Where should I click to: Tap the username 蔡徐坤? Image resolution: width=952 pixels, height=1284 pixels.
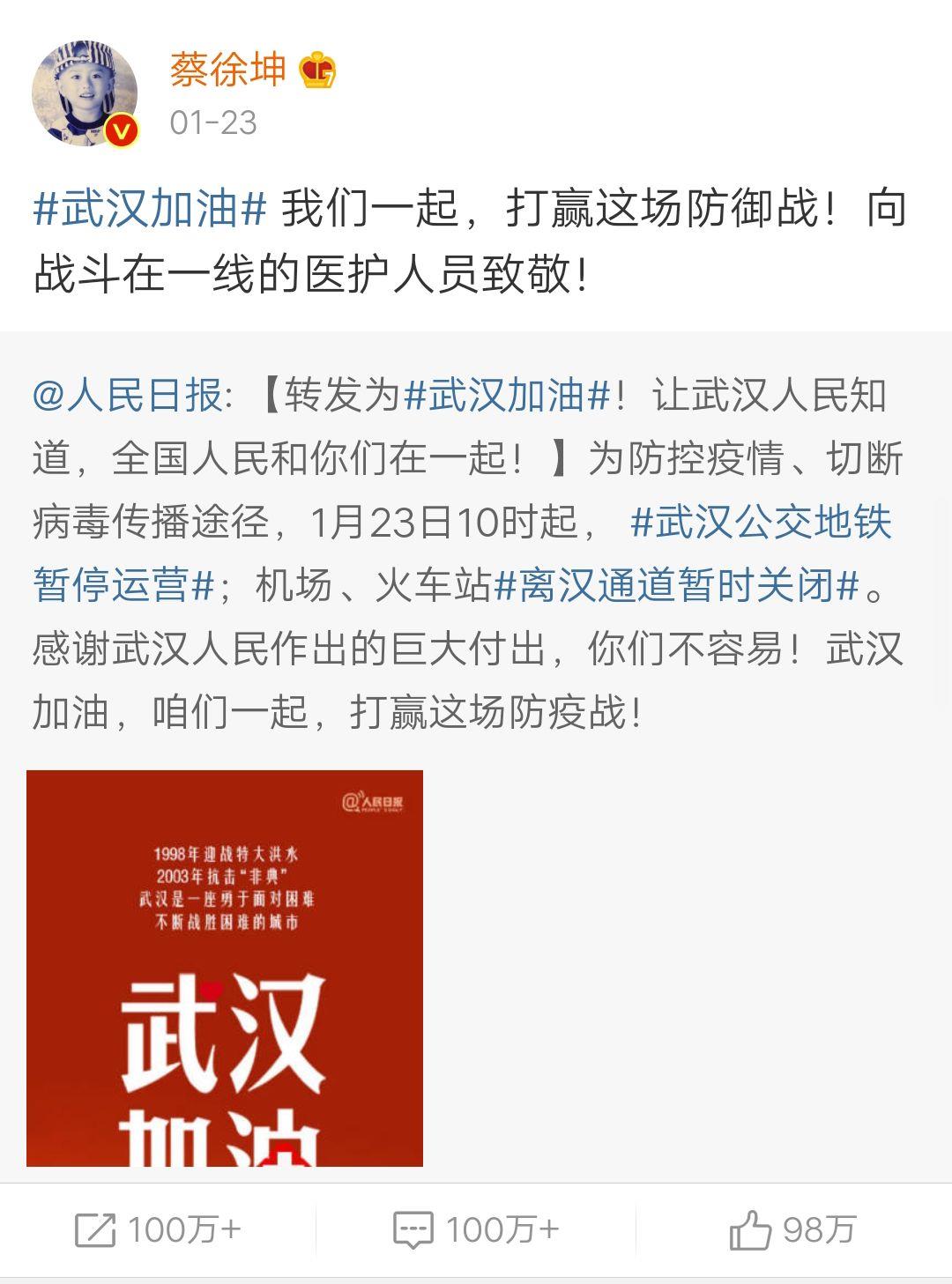pyautogui.click(x=228, y=70)
